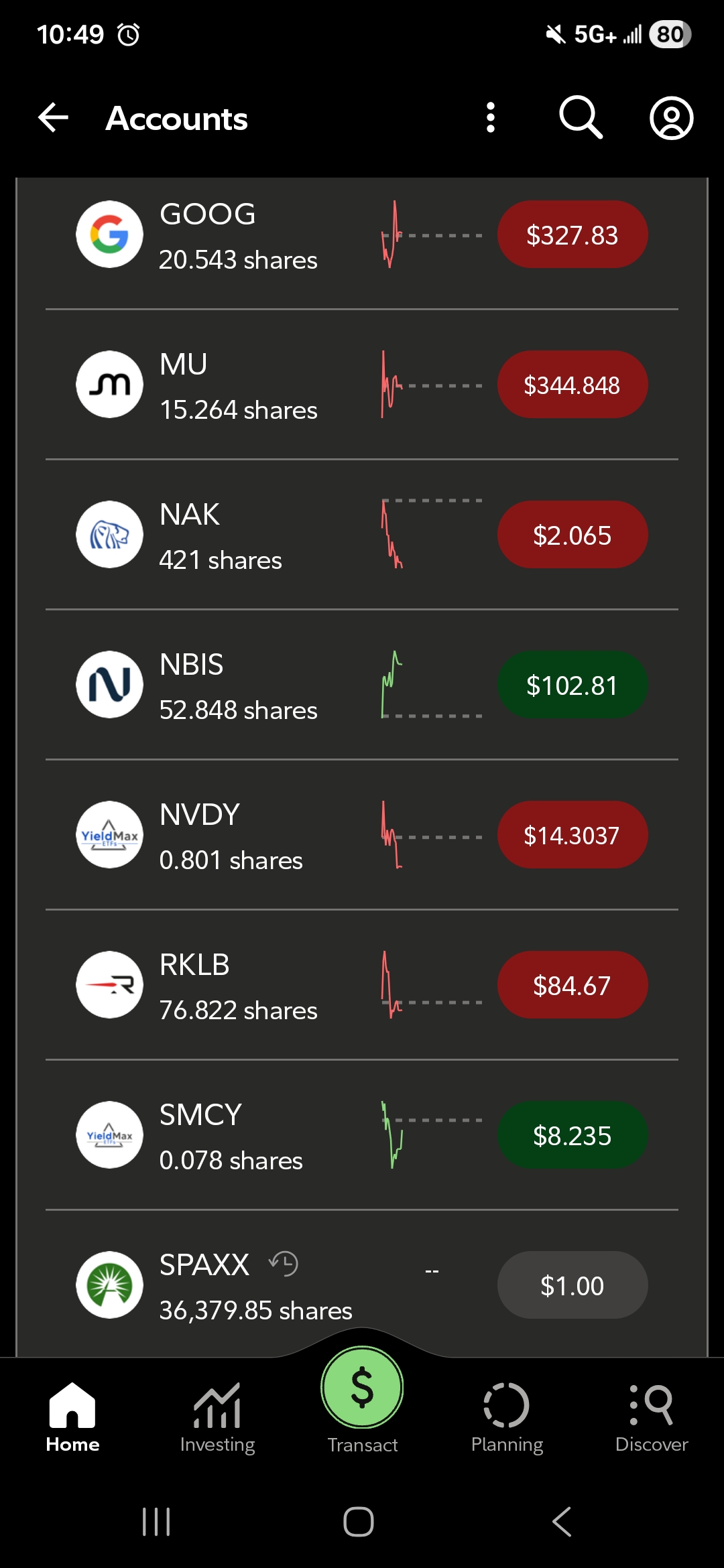
Task: Open recent apps from the navigation bar
Action: [x=156, y=1522]
